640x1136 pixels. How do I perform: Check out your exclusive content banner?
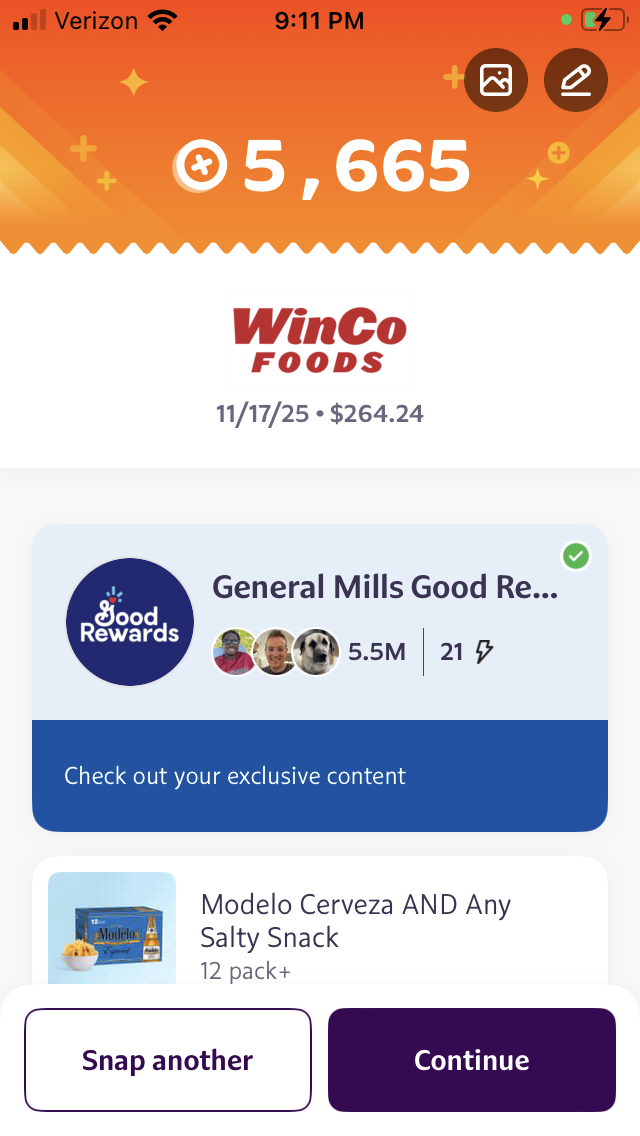click(x=320, y=776)
